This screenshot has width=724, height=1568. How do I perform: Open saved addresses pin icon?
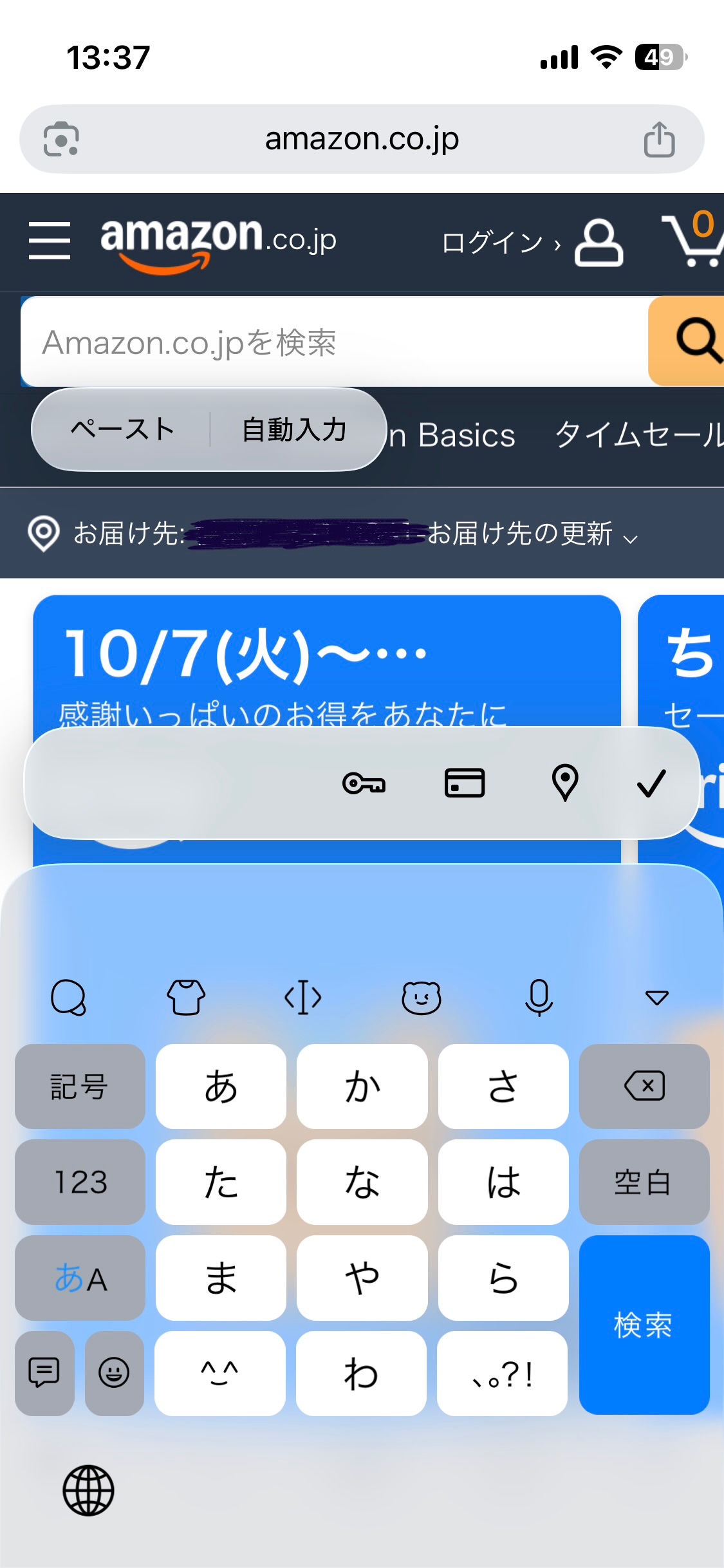click(565, 783)
